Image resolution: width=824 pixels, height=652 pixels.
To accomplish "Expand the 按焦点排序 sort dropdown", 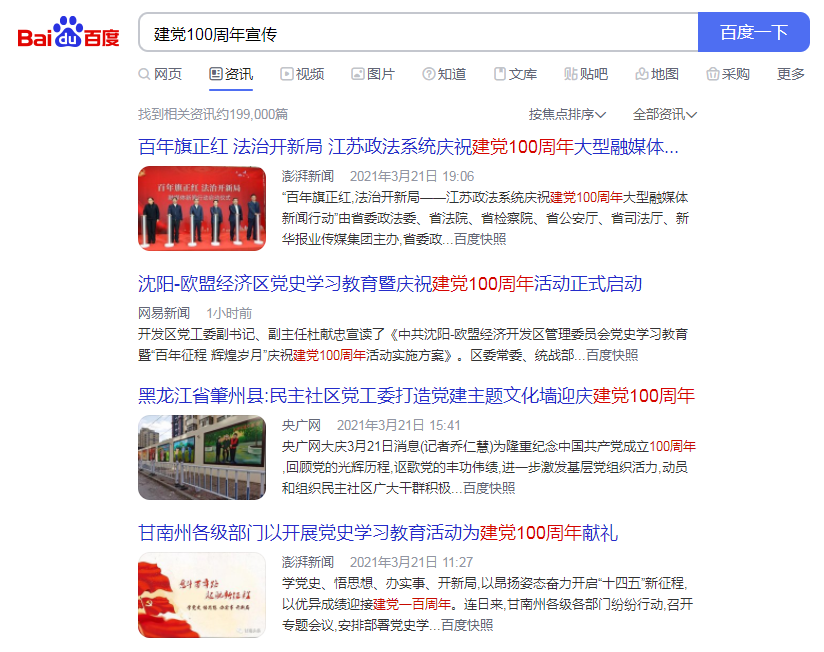I will (567, 114).
